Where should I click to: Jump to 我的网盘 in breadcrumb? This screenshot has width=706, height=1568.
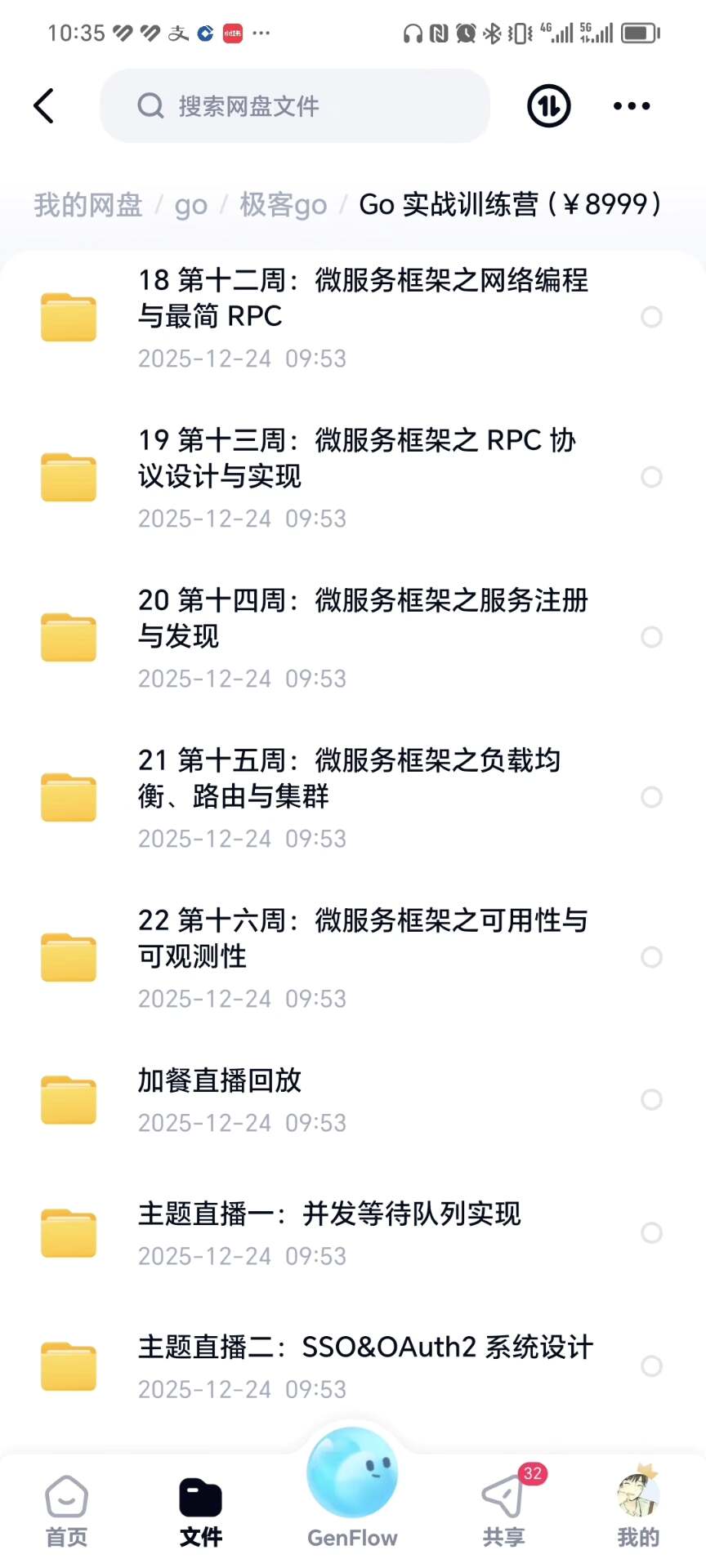point(88,204)
